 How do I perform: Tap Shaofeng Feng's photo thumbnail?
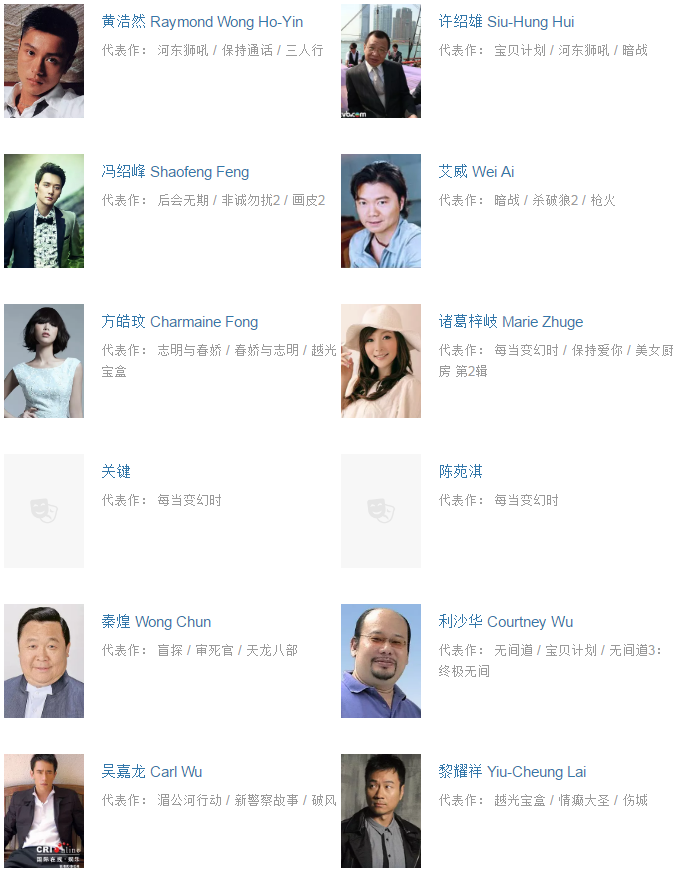pyautogui.click(x=44, y=211)
